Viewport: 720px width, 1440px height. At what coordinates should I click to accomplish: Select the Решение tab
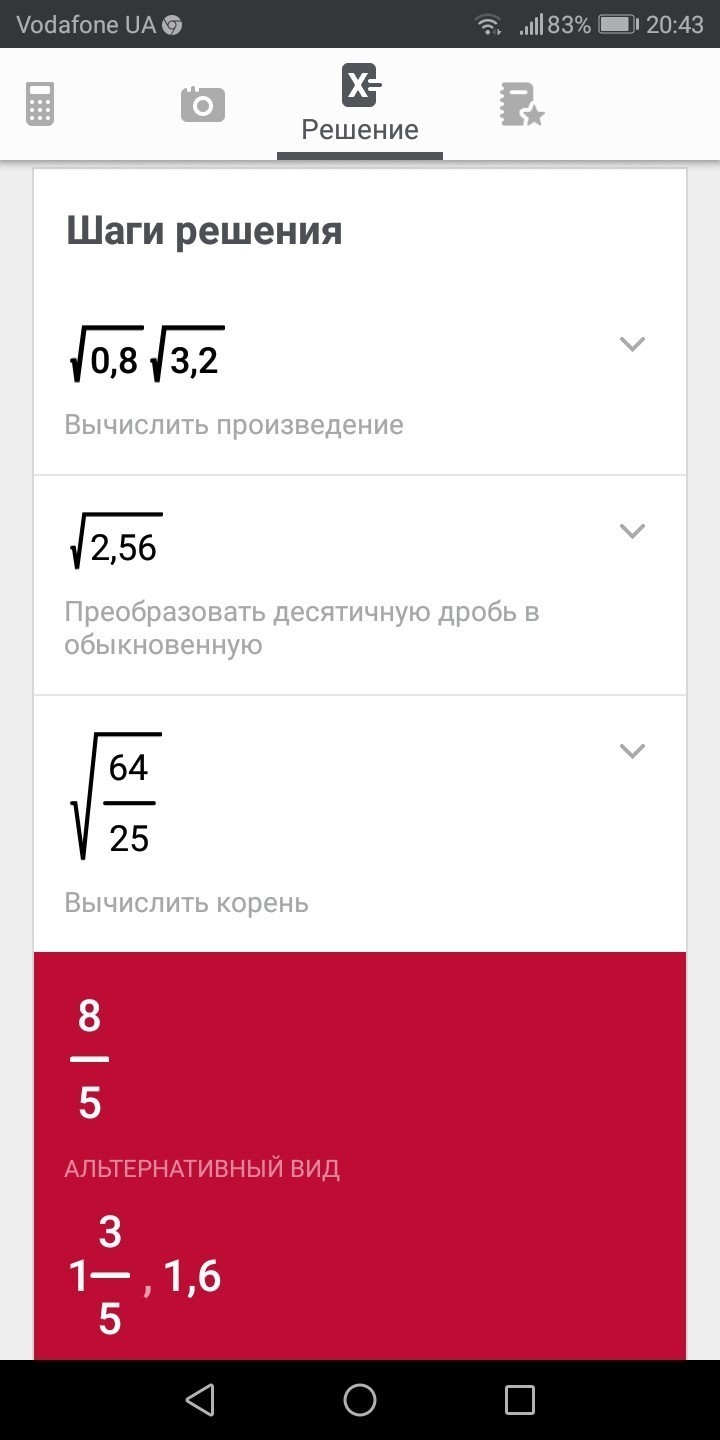coord(360,104)
